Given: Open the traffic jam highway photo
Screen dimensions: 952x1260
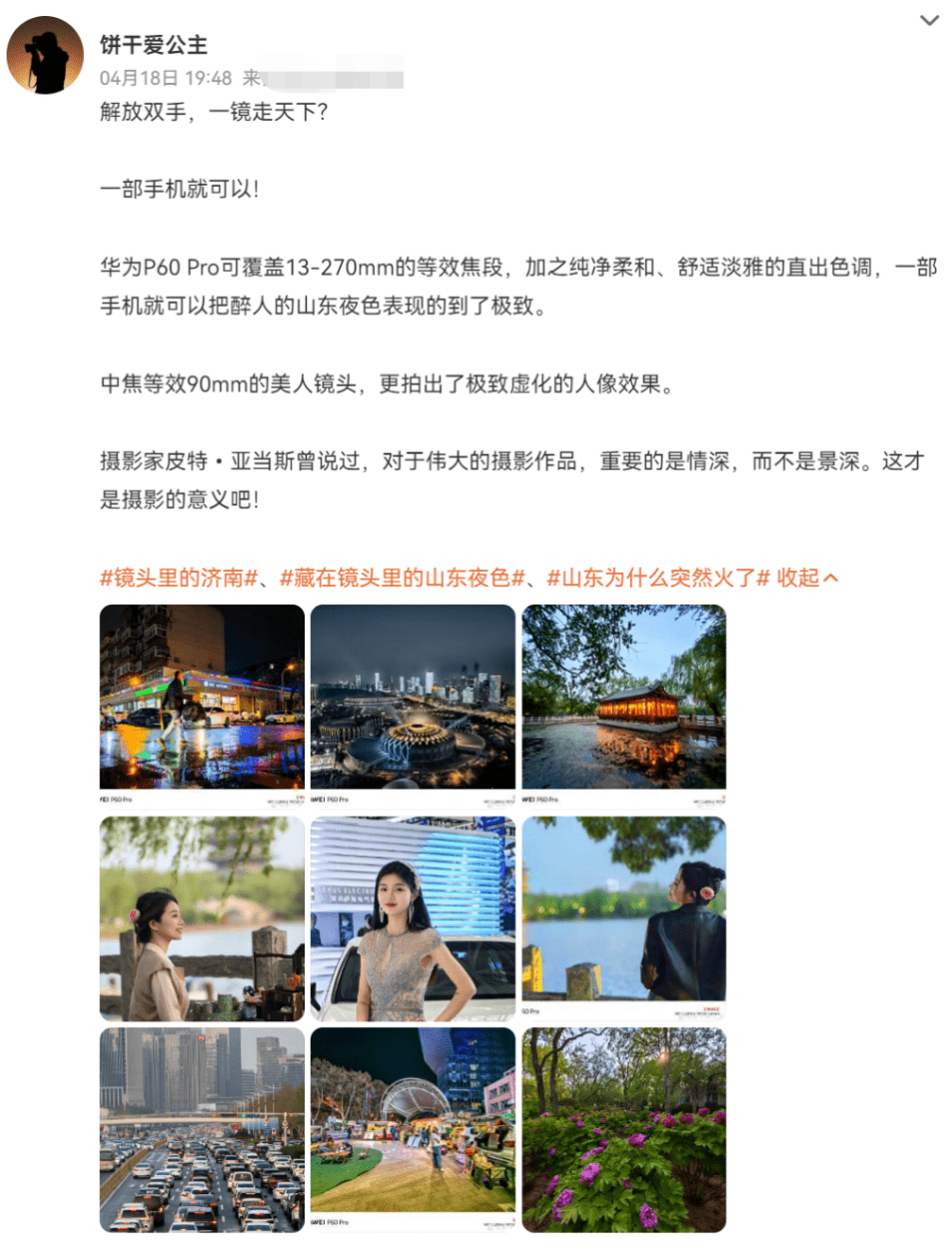Looking at the screenshot, I should coord(202,1130).
